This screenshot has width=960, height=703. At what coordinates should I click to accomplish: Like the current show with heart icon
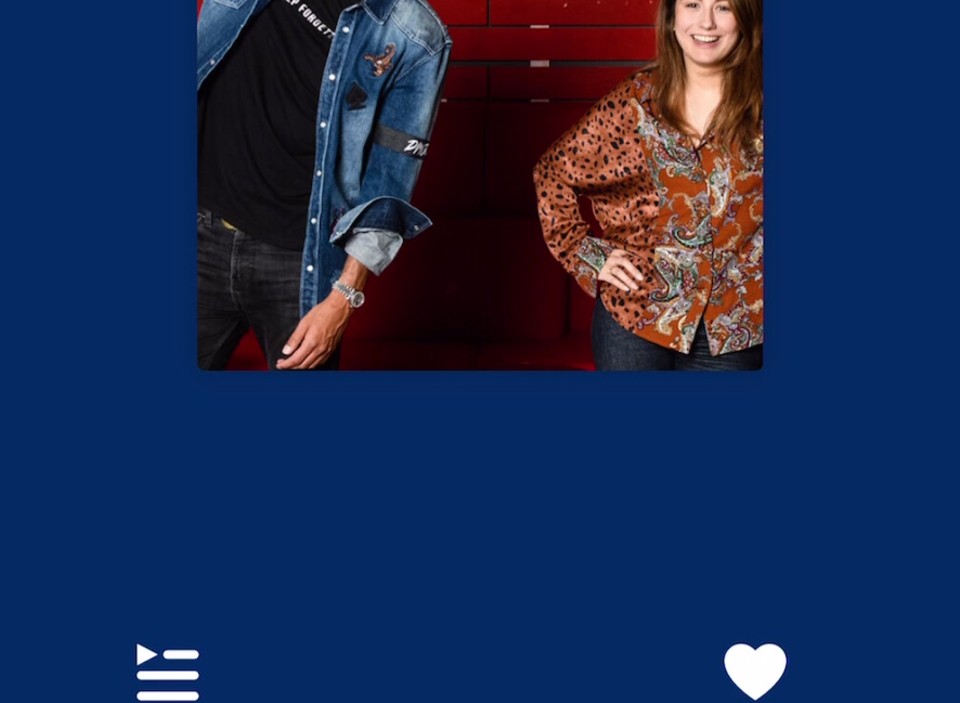tap(755, 670)
